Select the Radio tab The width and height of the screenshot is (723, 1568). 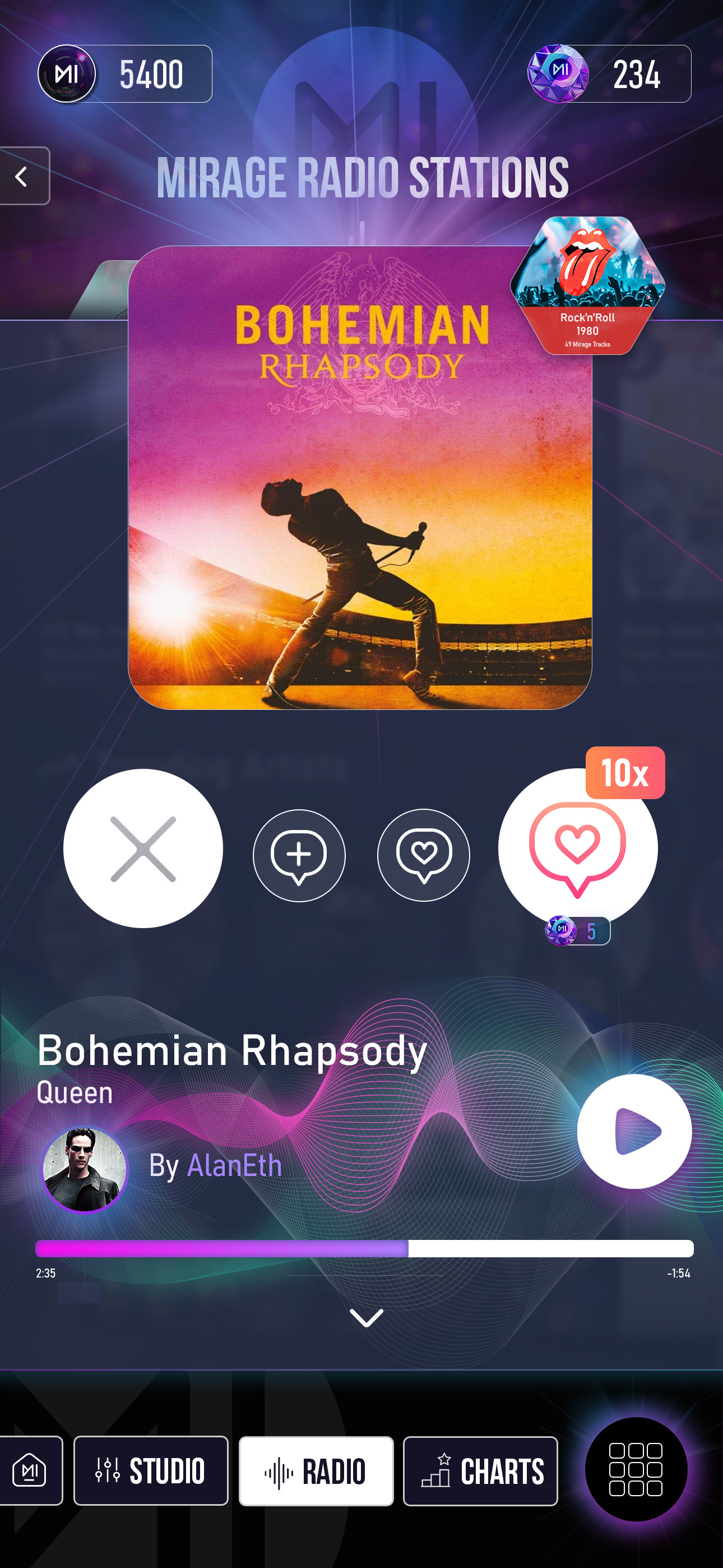click(316, 1470)
